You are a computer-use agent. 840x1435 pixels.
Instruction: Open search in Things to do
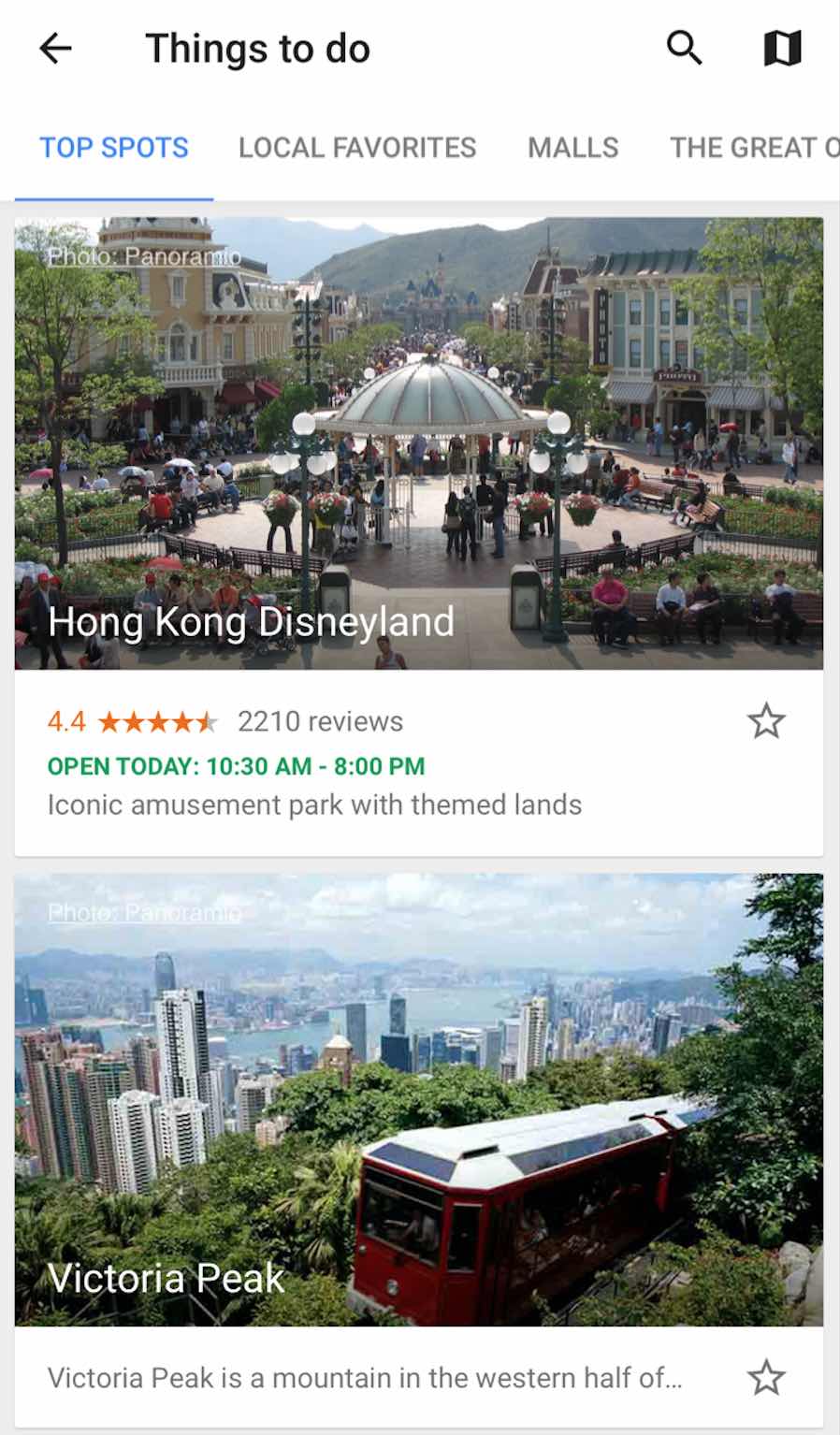[684, 48]
